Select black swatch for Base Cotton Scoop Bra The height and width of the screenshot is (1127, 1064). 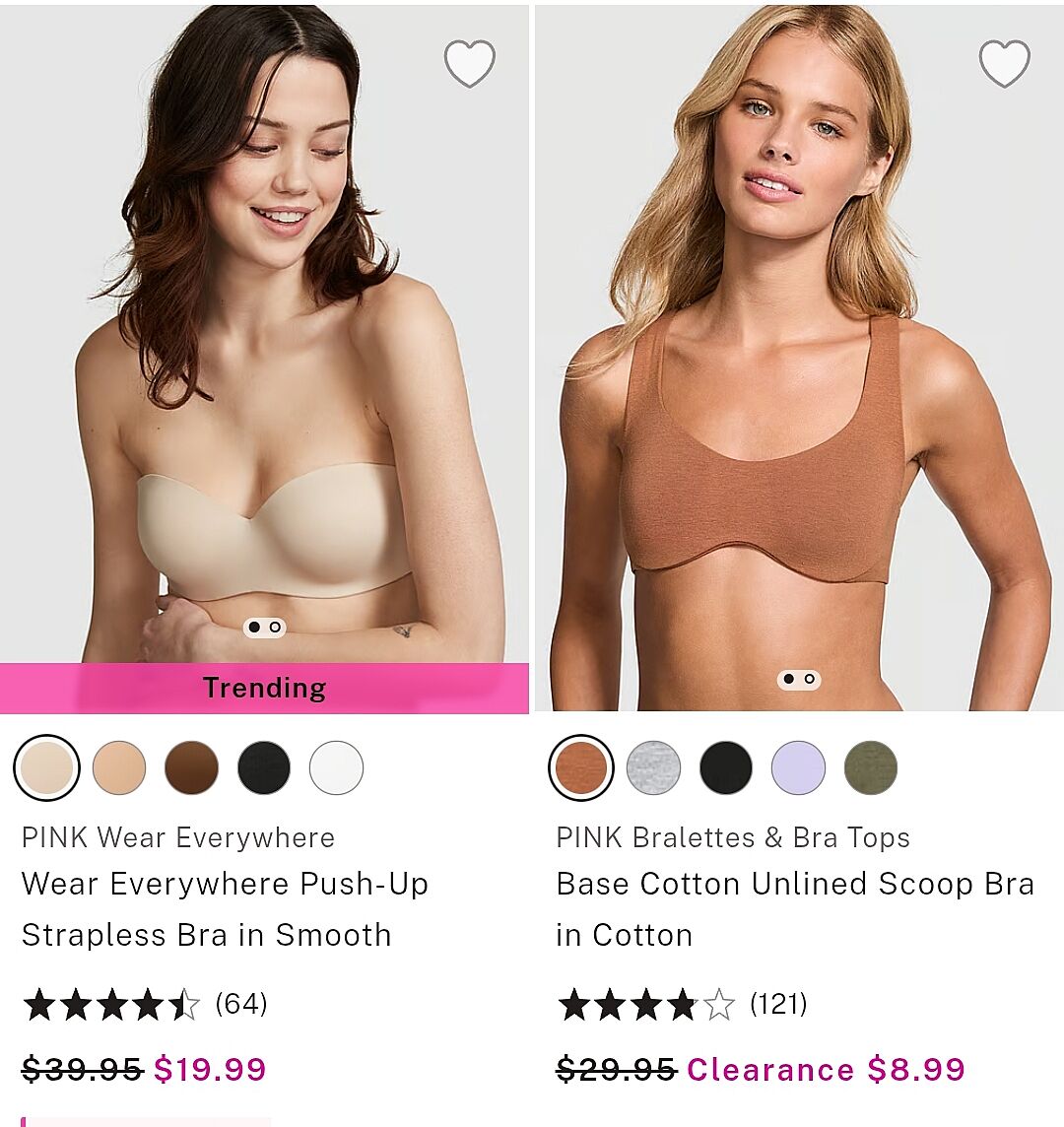(726, 768)
